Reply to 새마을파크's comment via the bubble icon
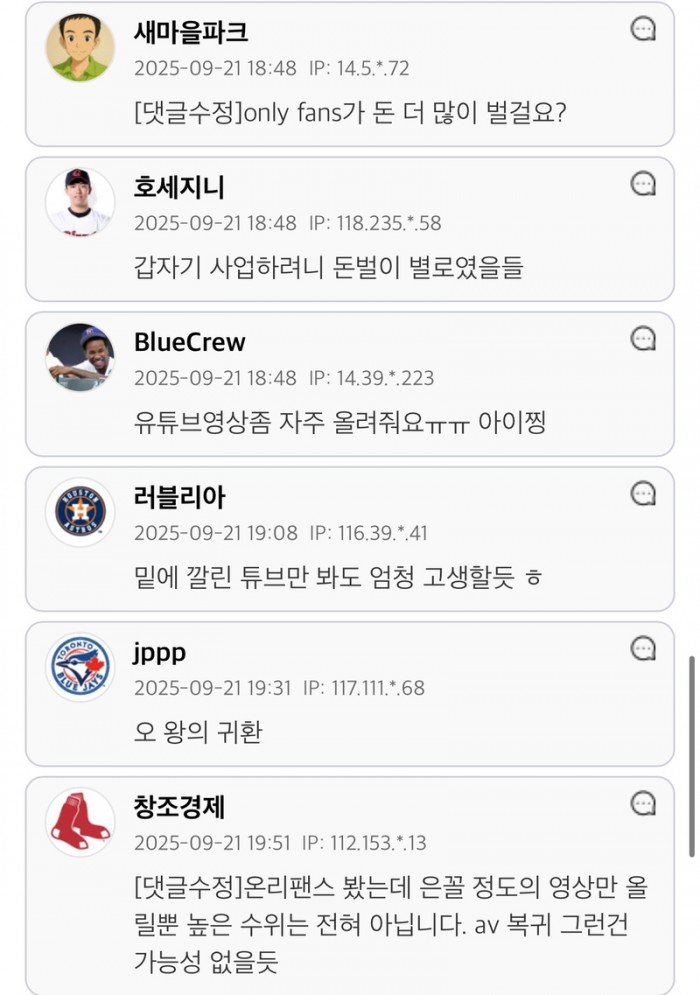This screenshot has width=700, height=995. point(644,29)
